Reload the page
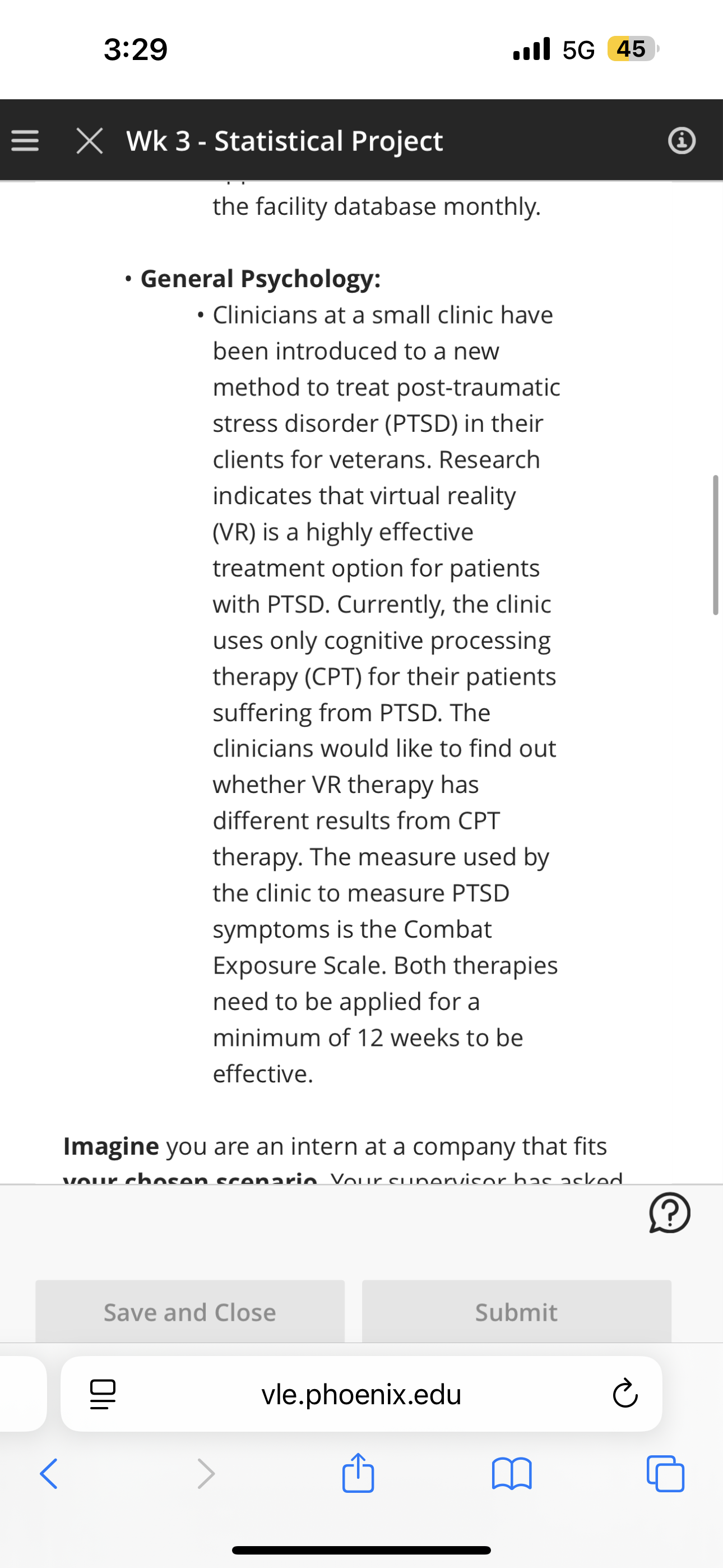The image size is (723, 1568). click(x=625, y=1394)
